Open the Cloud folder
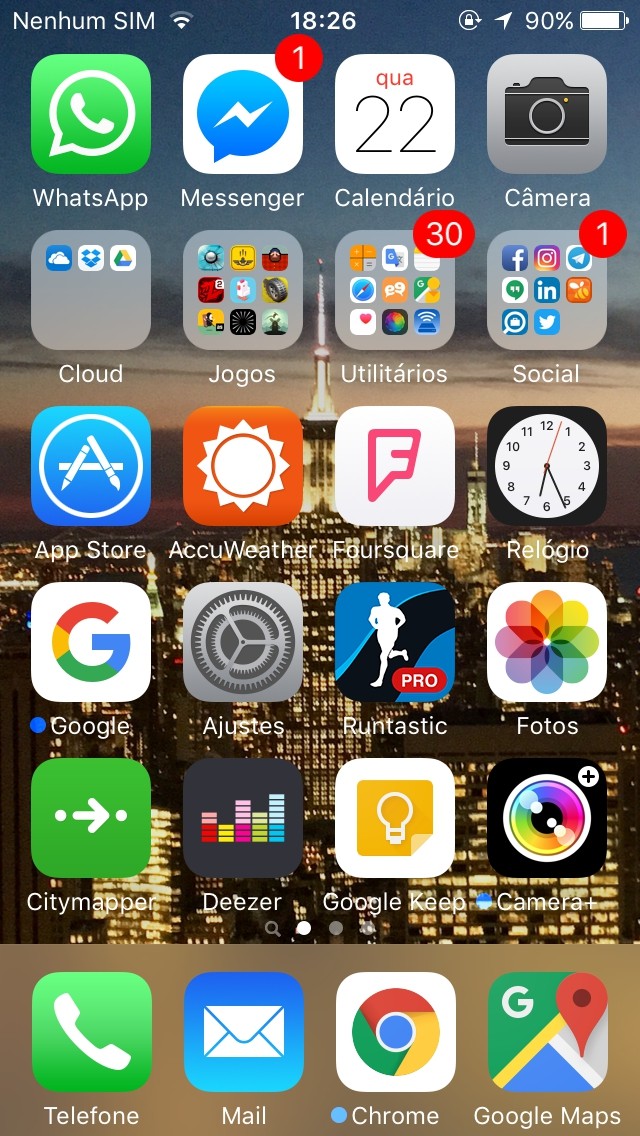The height and width of the screenshot is (1136, 640). [91, 290]
